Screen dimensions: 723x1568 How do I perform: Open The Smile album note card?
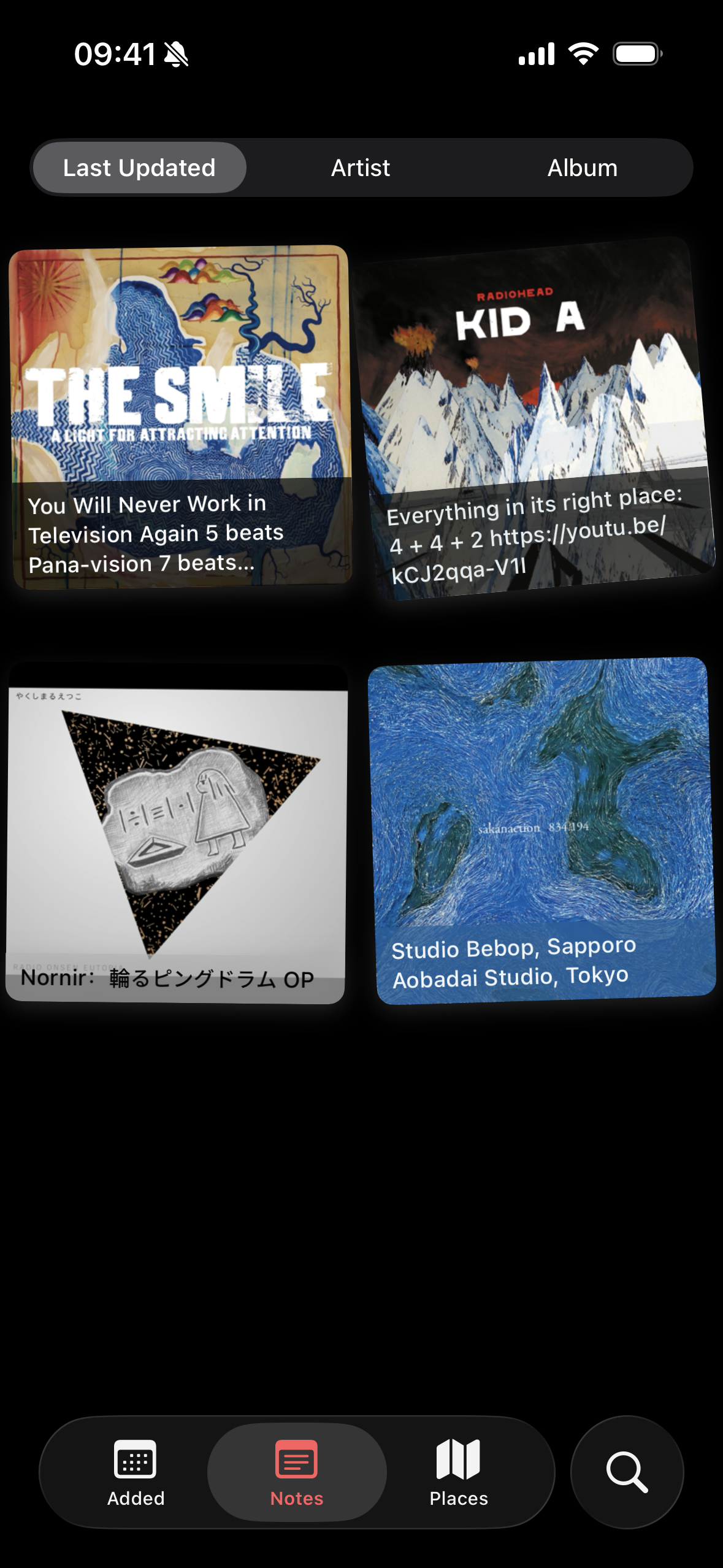pos(180,417)
